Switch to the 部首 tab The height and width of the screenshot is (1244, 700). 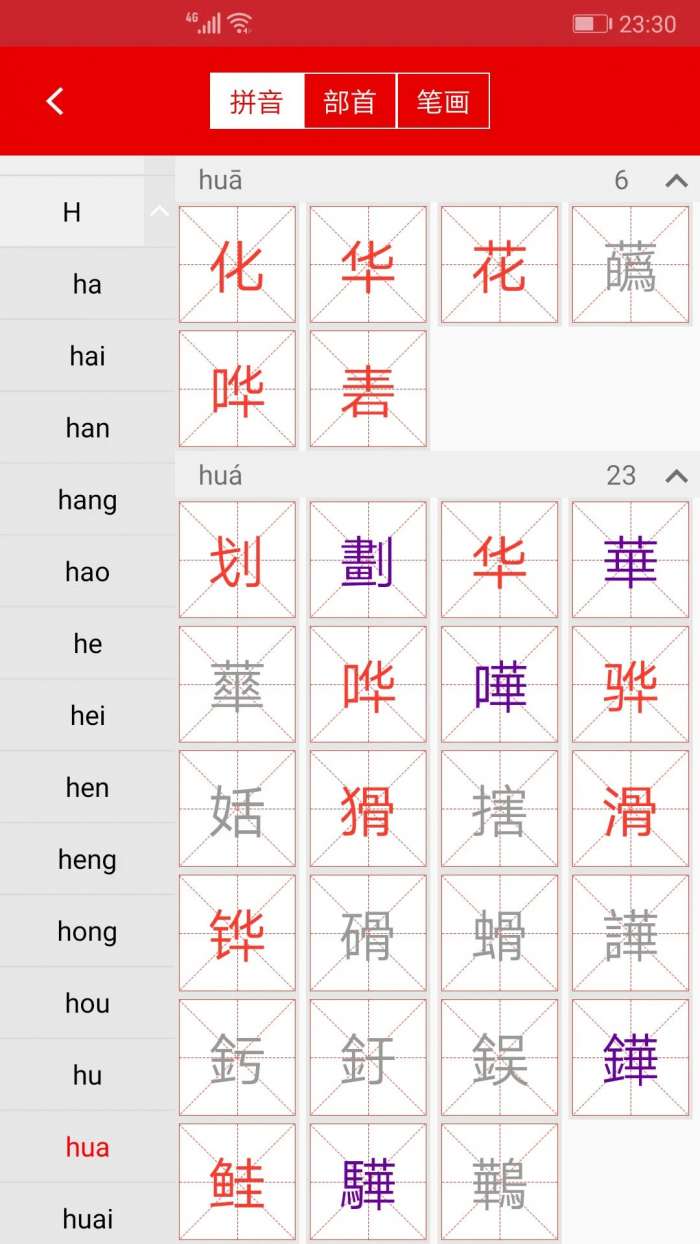coord(350,101)
